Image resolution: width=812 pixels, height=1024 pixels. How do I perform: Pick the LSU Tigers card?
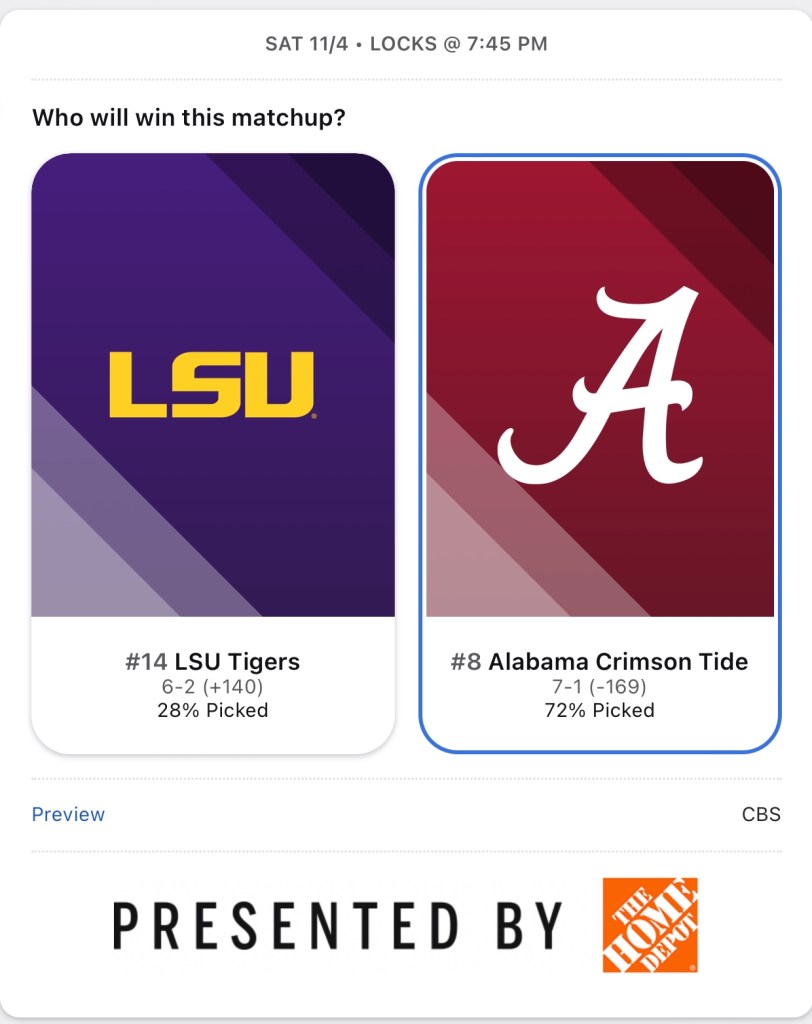[x=213, y=452]
